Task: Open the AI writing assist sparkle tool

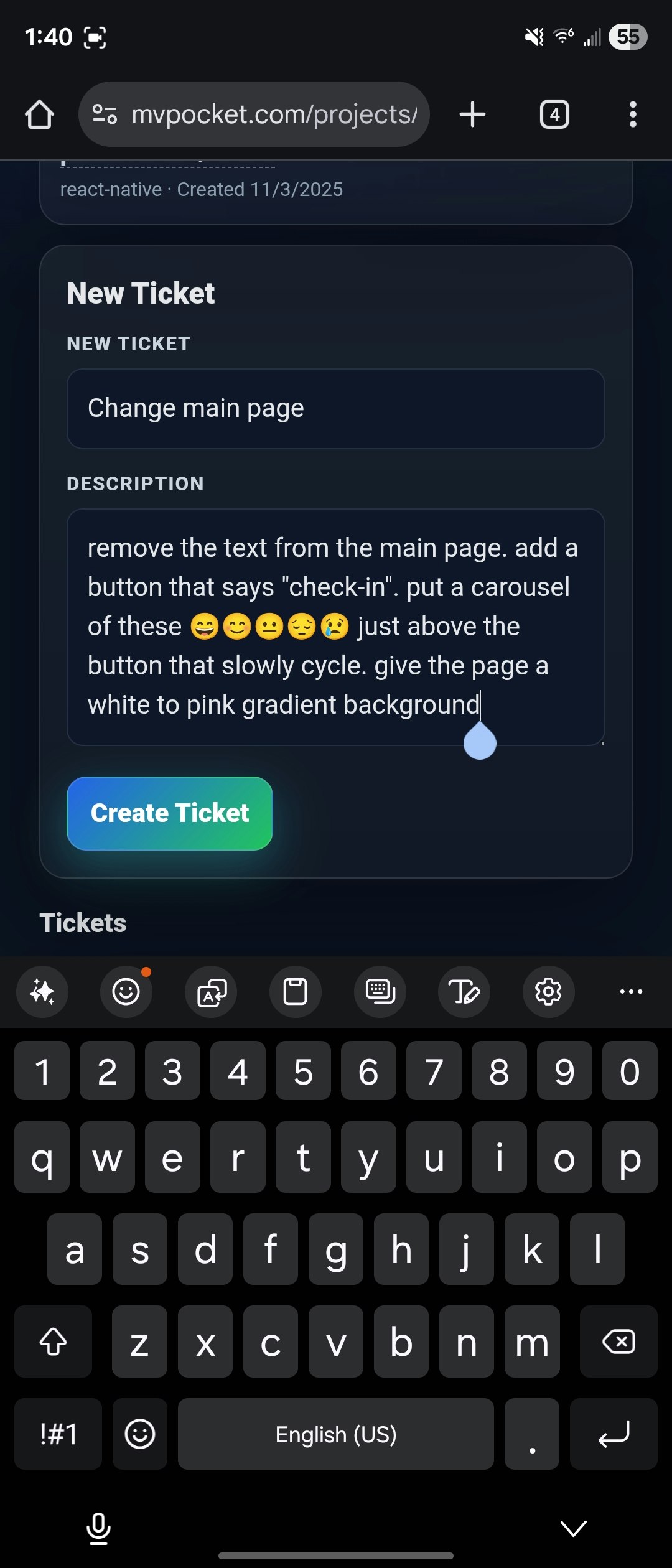Action: click(x=42, y=992)
